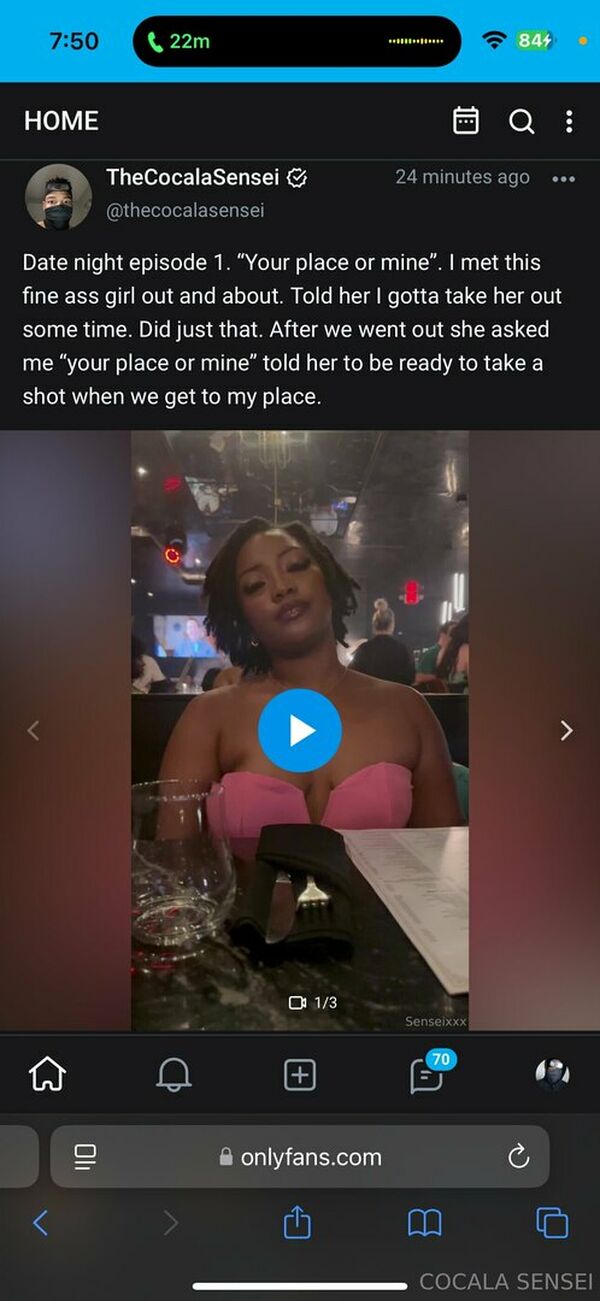Switch to the Home tab
This screenshot has width=600, height=1301.
pos(48,1074)
